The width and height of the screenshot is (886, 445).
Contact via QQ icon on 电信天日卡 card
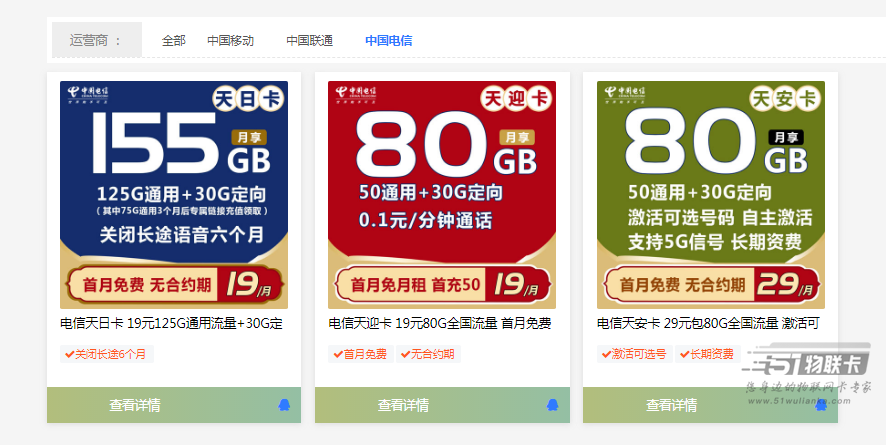coord(284,405)
